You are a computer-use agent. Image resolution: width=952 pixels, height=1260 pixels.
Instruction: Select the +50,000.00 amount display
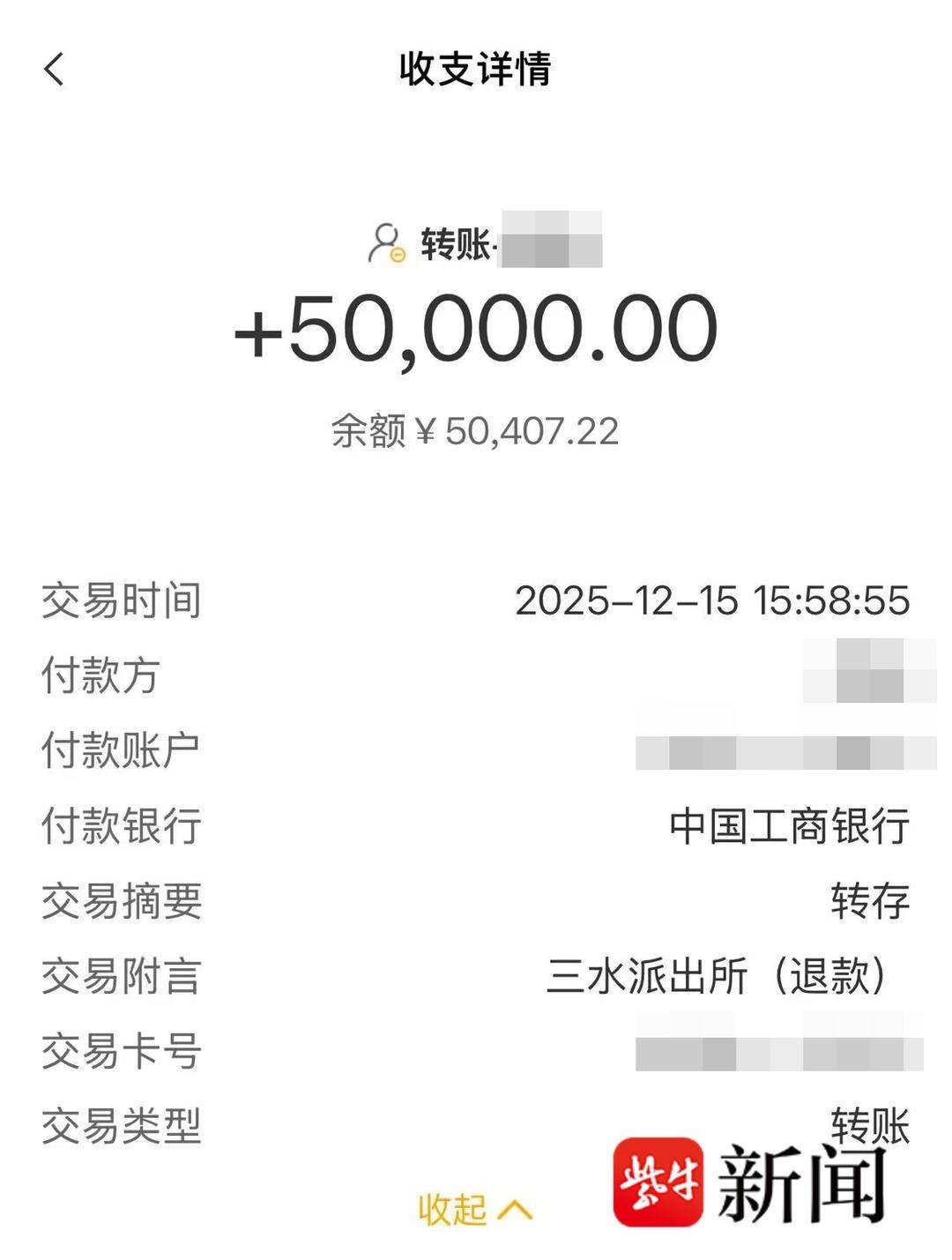[x=476, y=332]
